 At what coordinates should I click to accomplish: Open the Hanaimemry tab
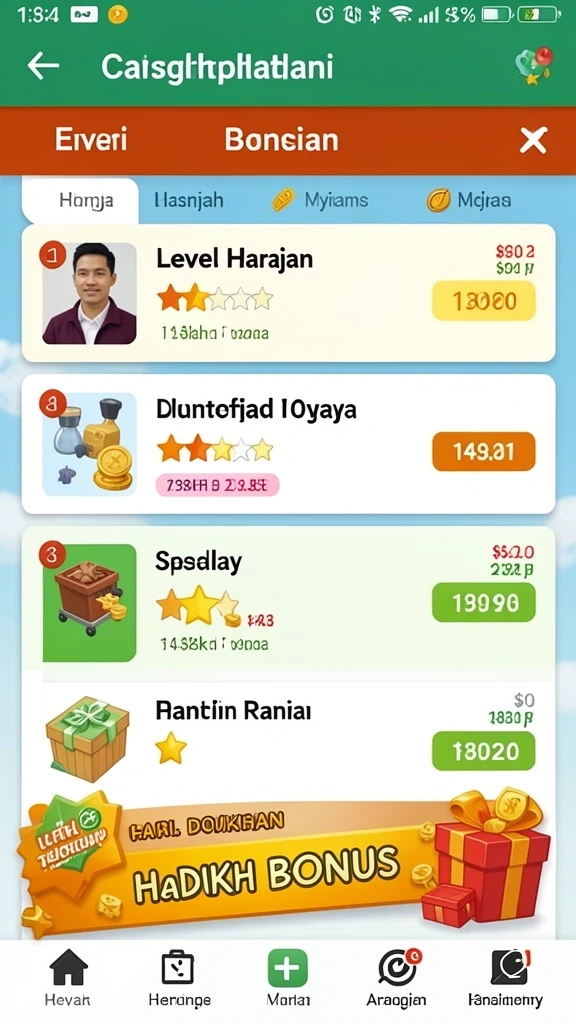[x=506, y=978]
